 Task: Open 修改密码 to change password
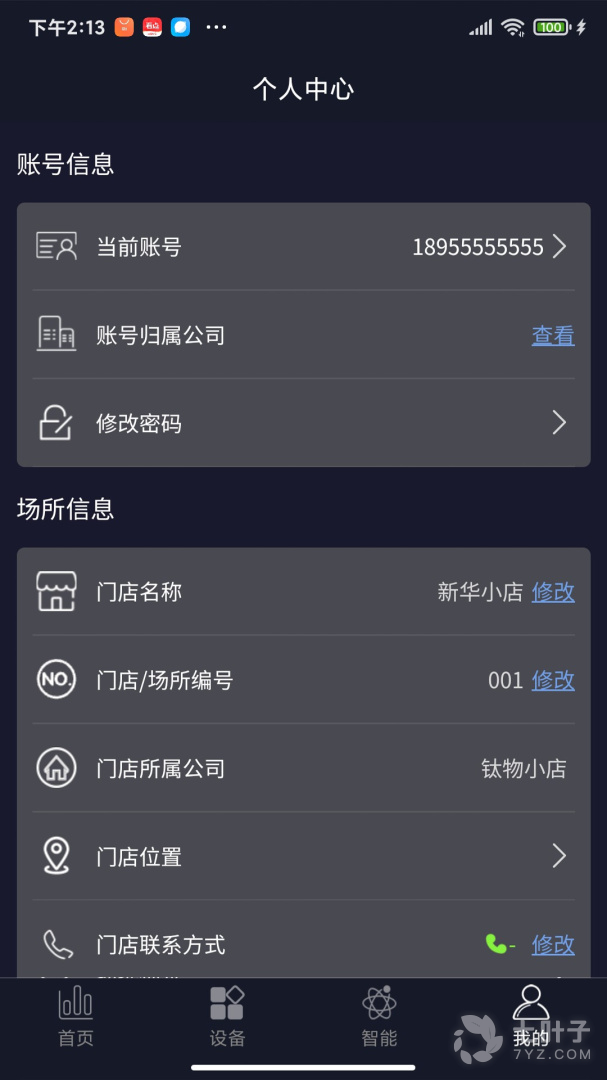(x=303, y=423)
